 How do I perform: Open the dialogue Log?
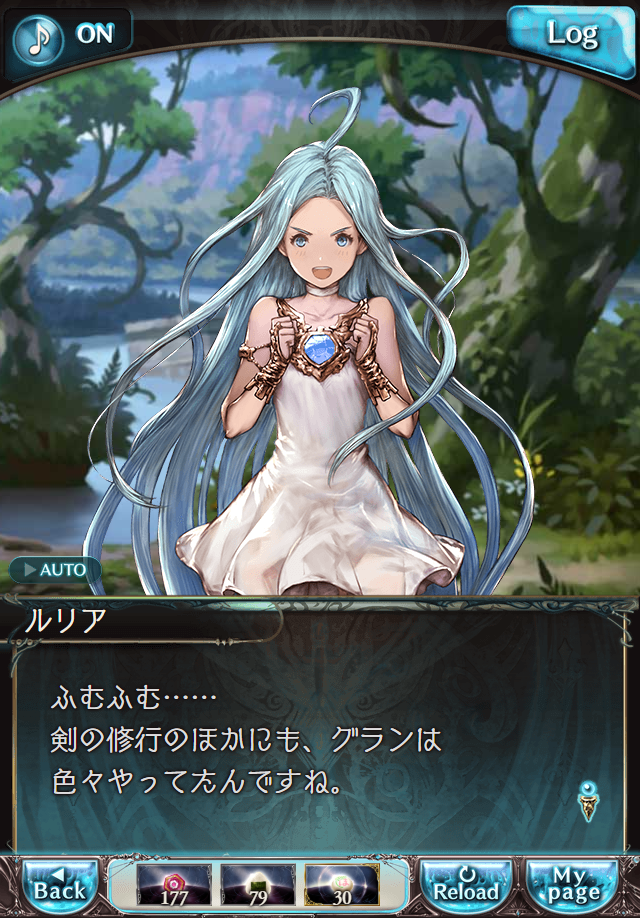[572, 35]
